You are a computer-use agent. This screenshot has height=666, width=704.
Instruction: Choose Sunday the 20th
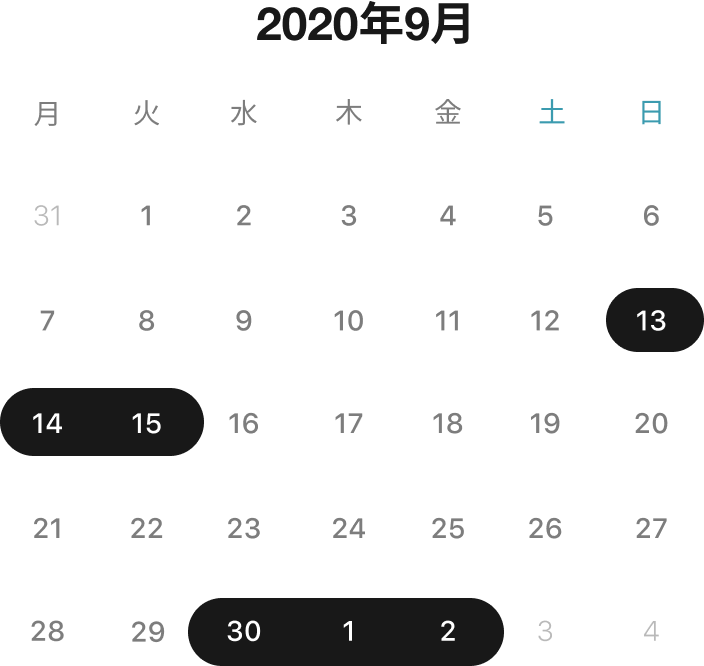[x=651, y=423]
